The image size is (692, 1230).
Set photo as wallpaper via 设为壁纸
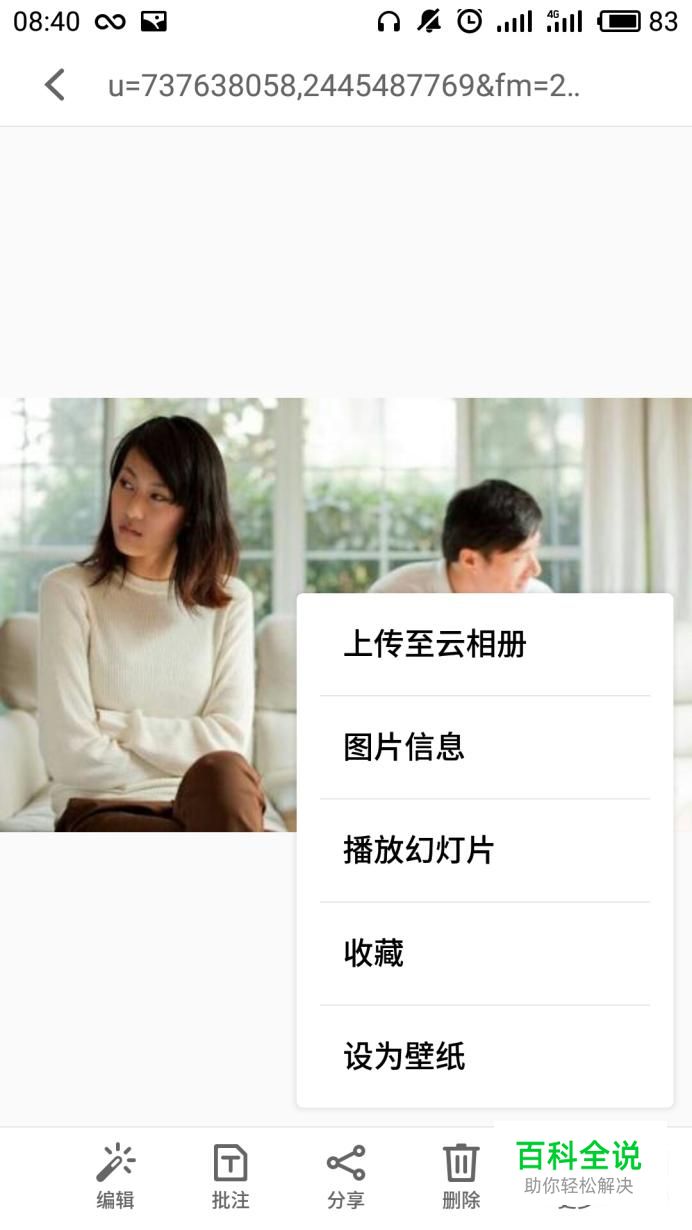[x=485, y=1056]
